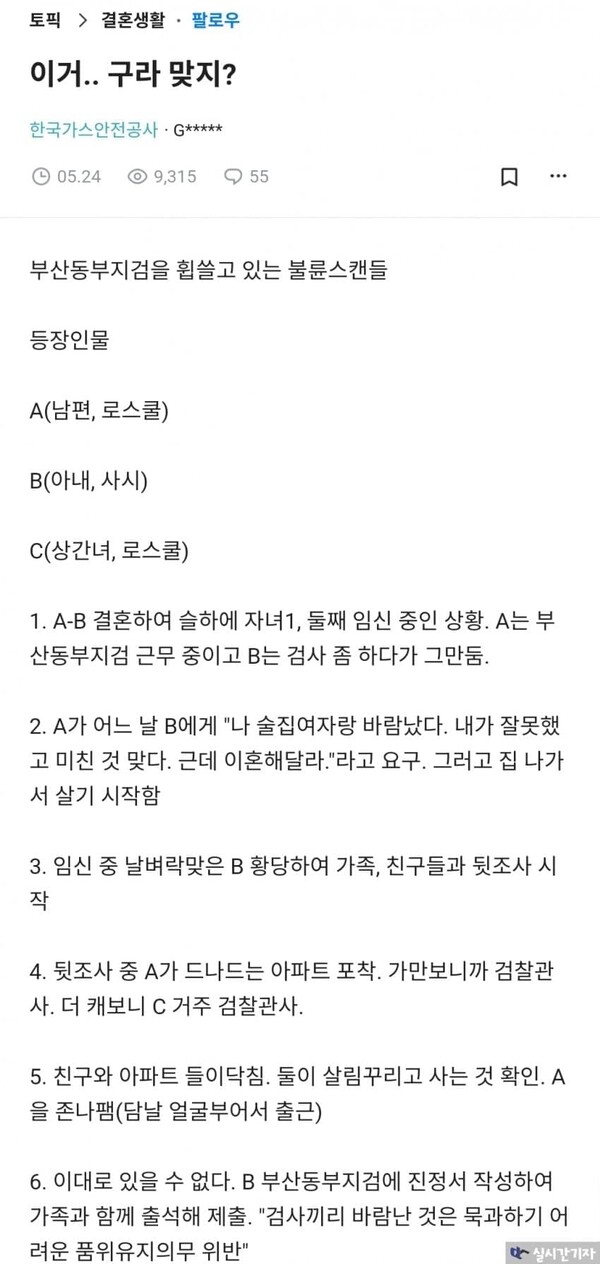Open the 한국가스안전공사 company page
This screenshot has width=600, height=1264.
(x=94, y=129)
